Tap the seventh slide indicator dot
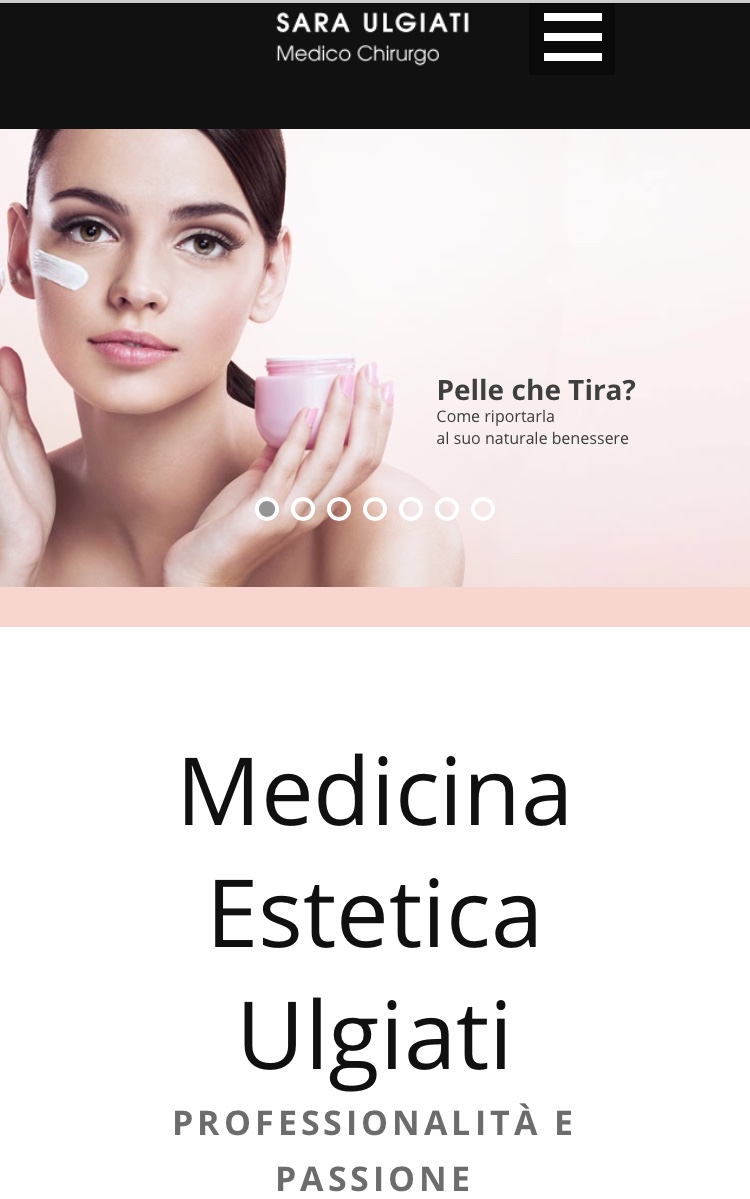This screenshot has height=1199, width=750. [483, 509]
